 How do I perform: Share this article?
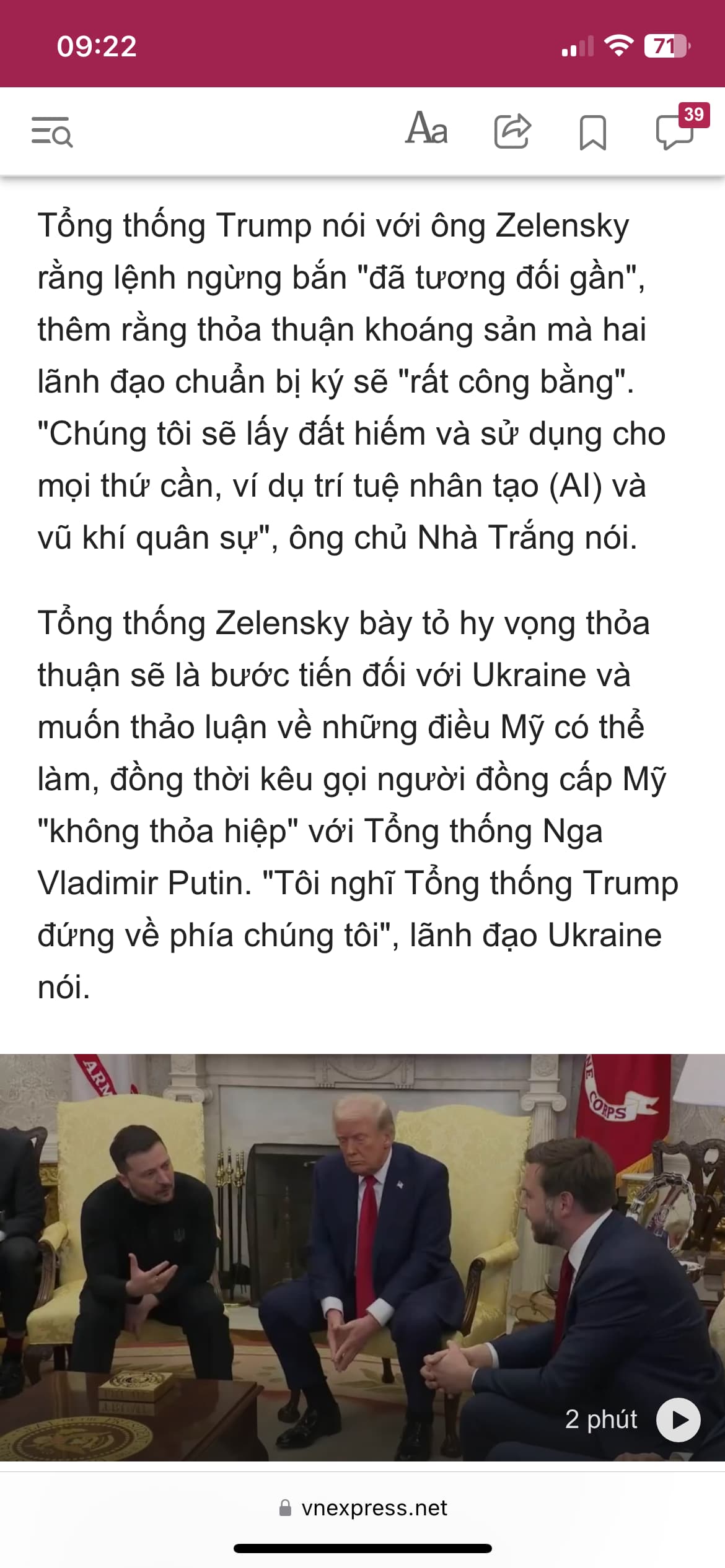512,131
